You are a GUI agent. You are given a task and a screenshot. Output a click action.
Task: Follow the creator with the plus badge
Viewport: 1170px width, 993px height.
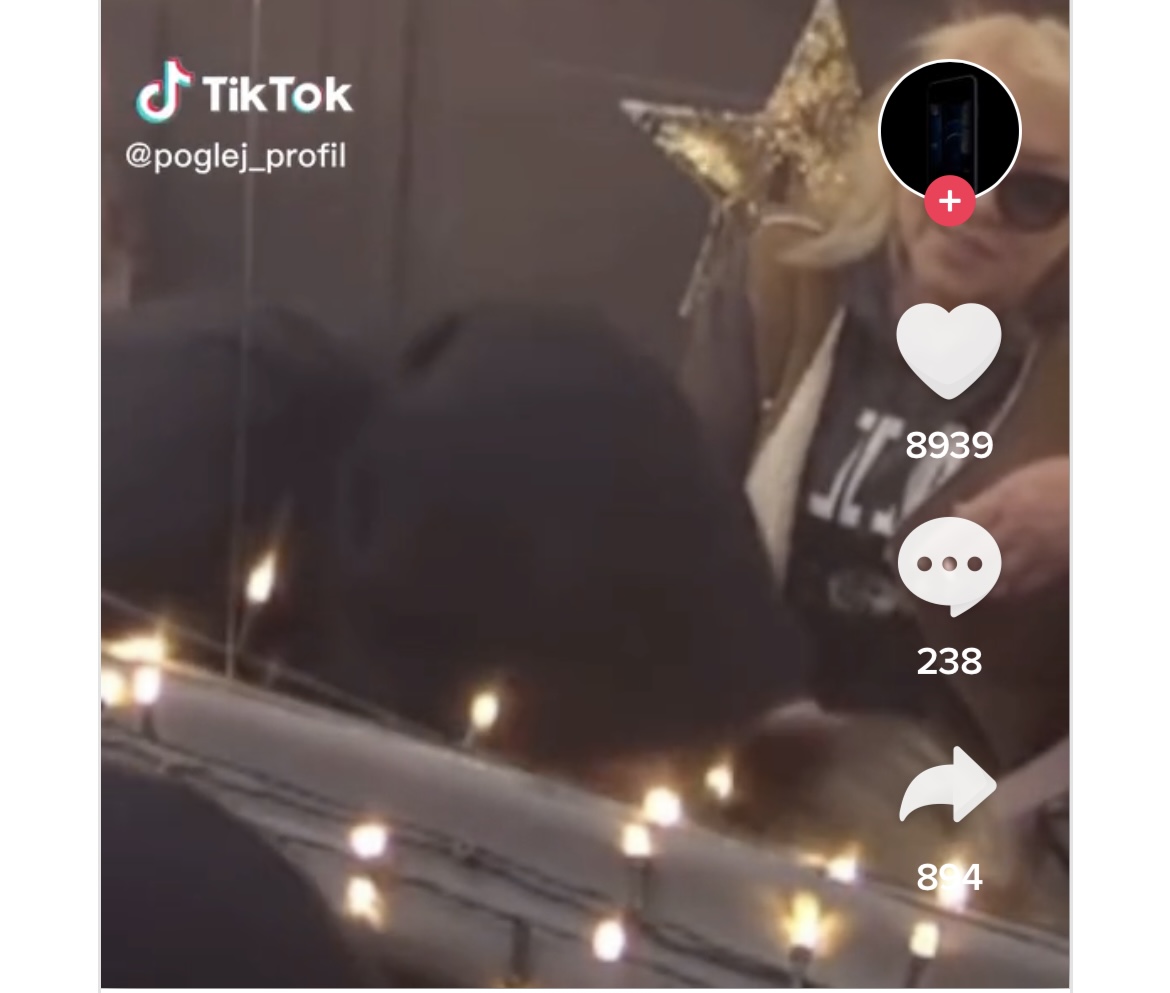click(x=949, y=201)
